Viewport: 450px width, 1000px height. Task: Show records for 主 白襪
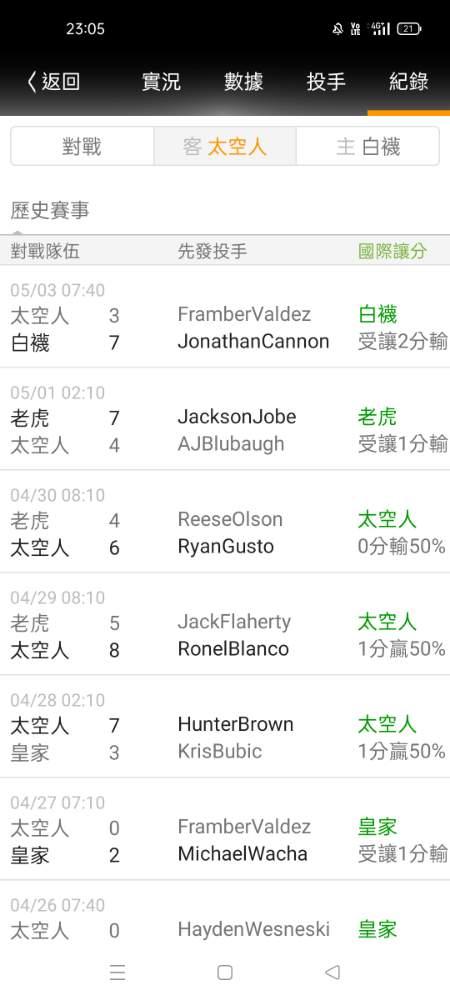368,147
